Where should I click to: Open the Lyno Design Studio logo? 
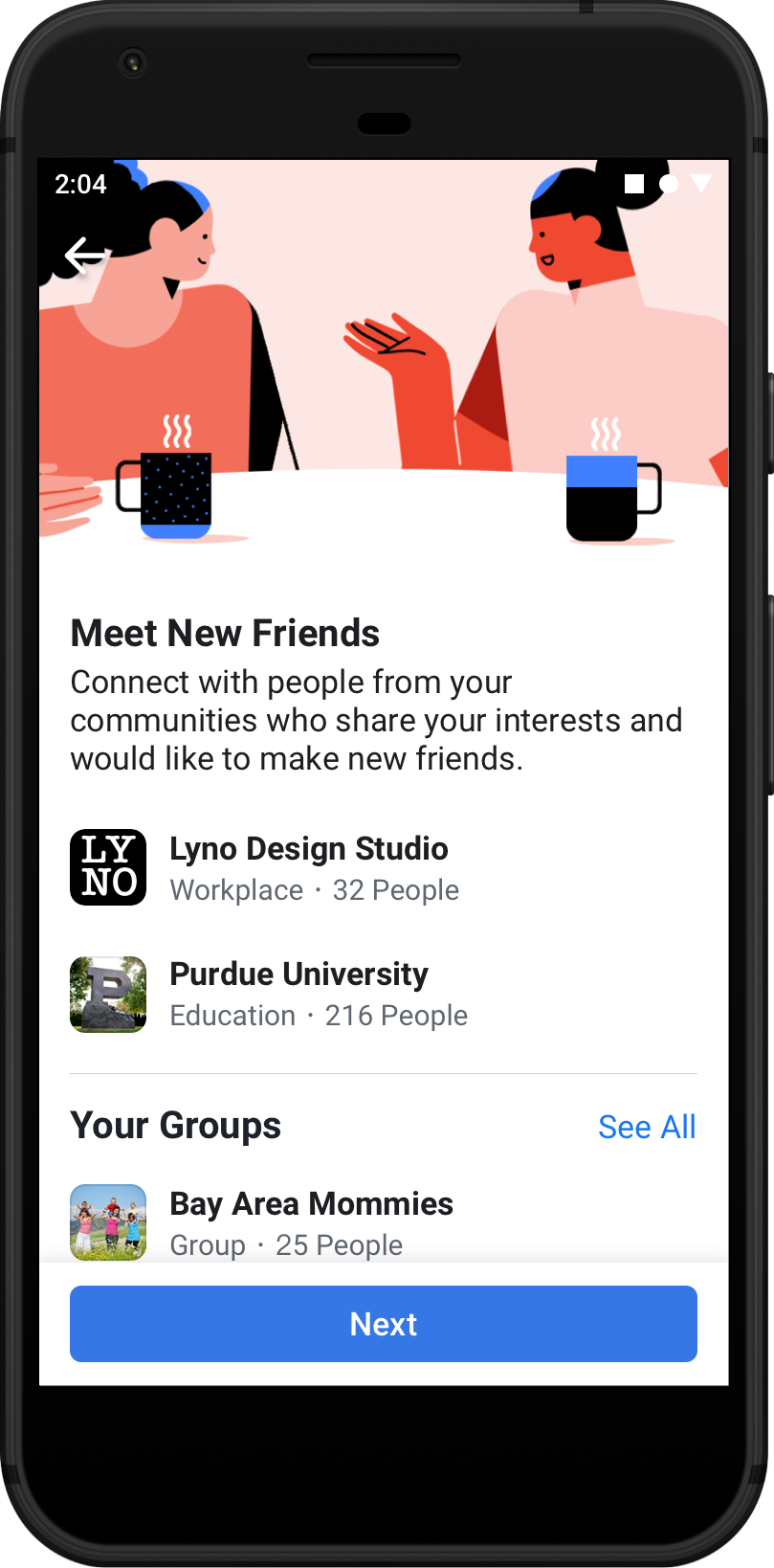(x=107, y=866)
